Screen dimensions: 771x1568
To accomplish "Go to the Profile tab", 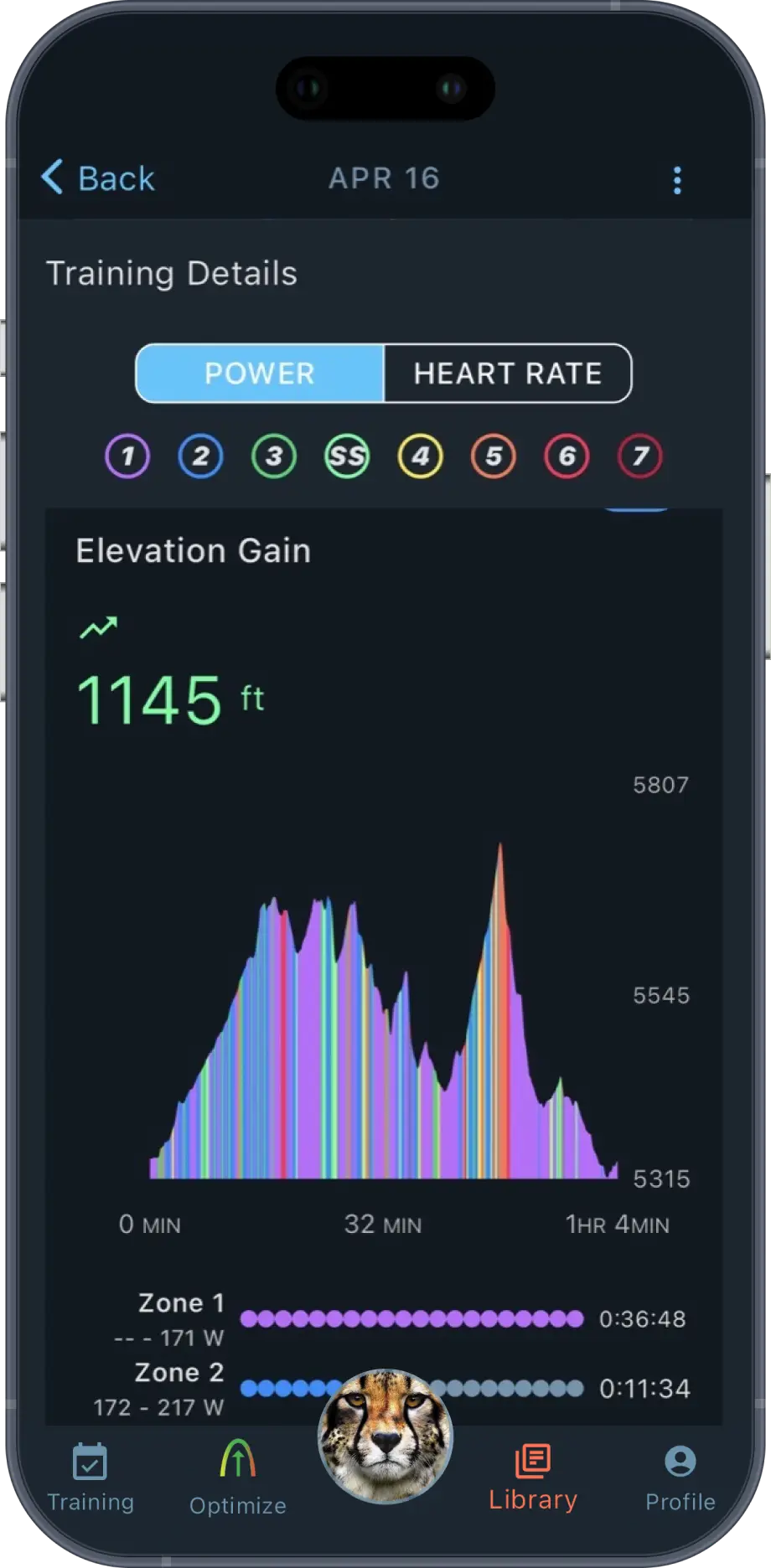I will click(x=680, y=1478).
